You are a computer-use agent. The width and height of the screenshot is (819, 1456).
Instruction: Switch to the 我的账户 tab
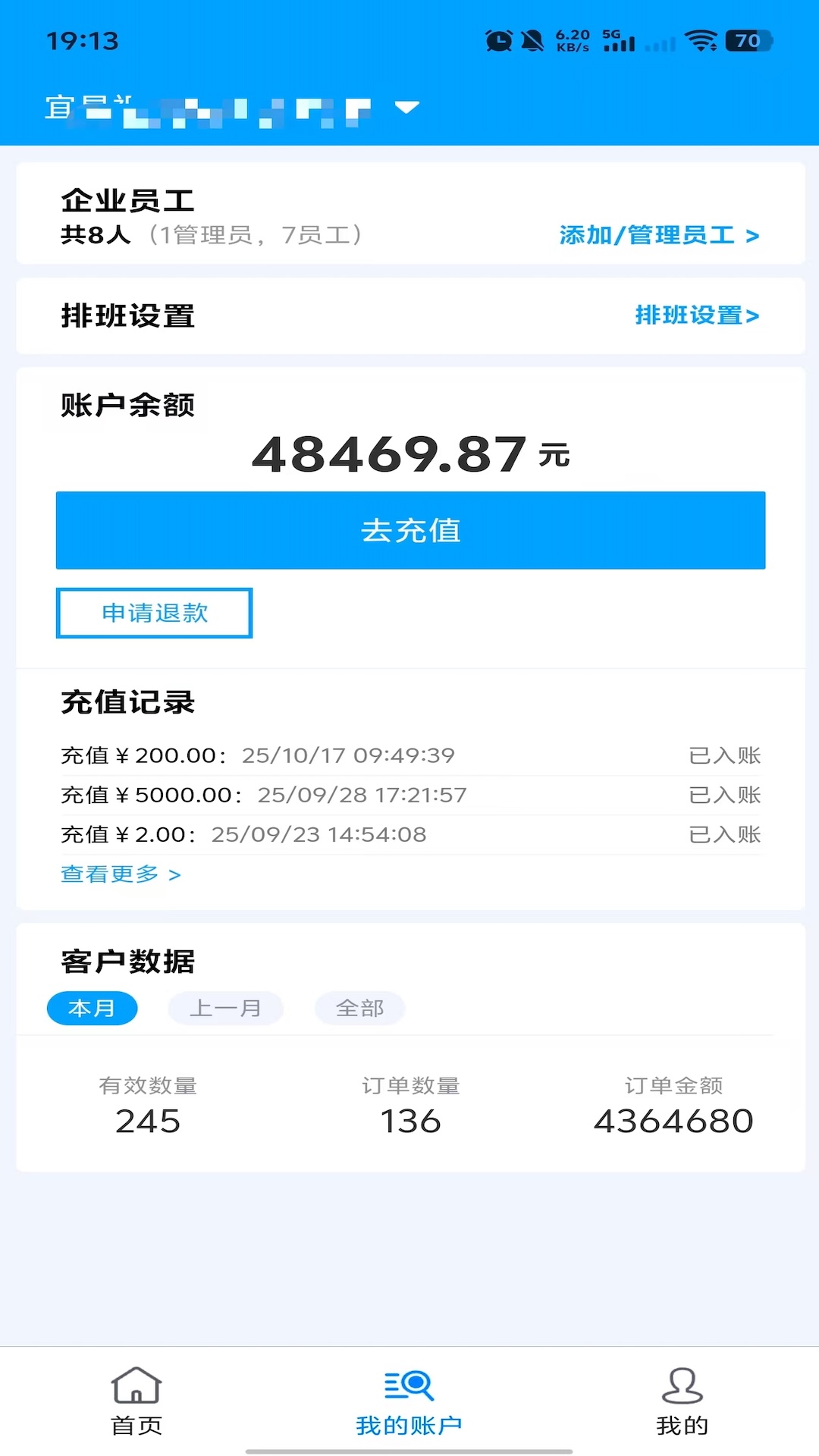(x=409, y=1403)
